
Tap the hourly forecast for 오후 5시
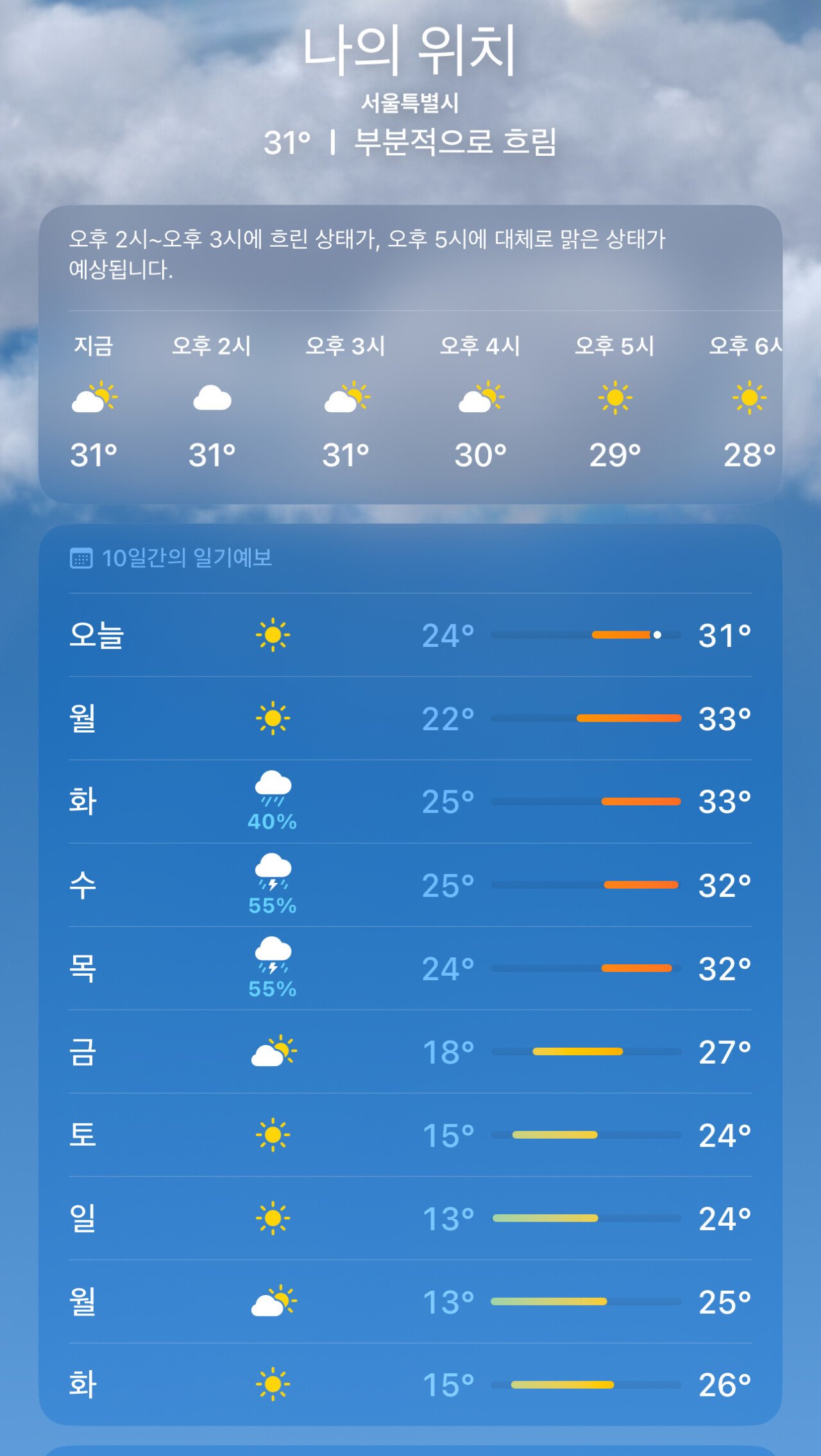click(614, 402)
